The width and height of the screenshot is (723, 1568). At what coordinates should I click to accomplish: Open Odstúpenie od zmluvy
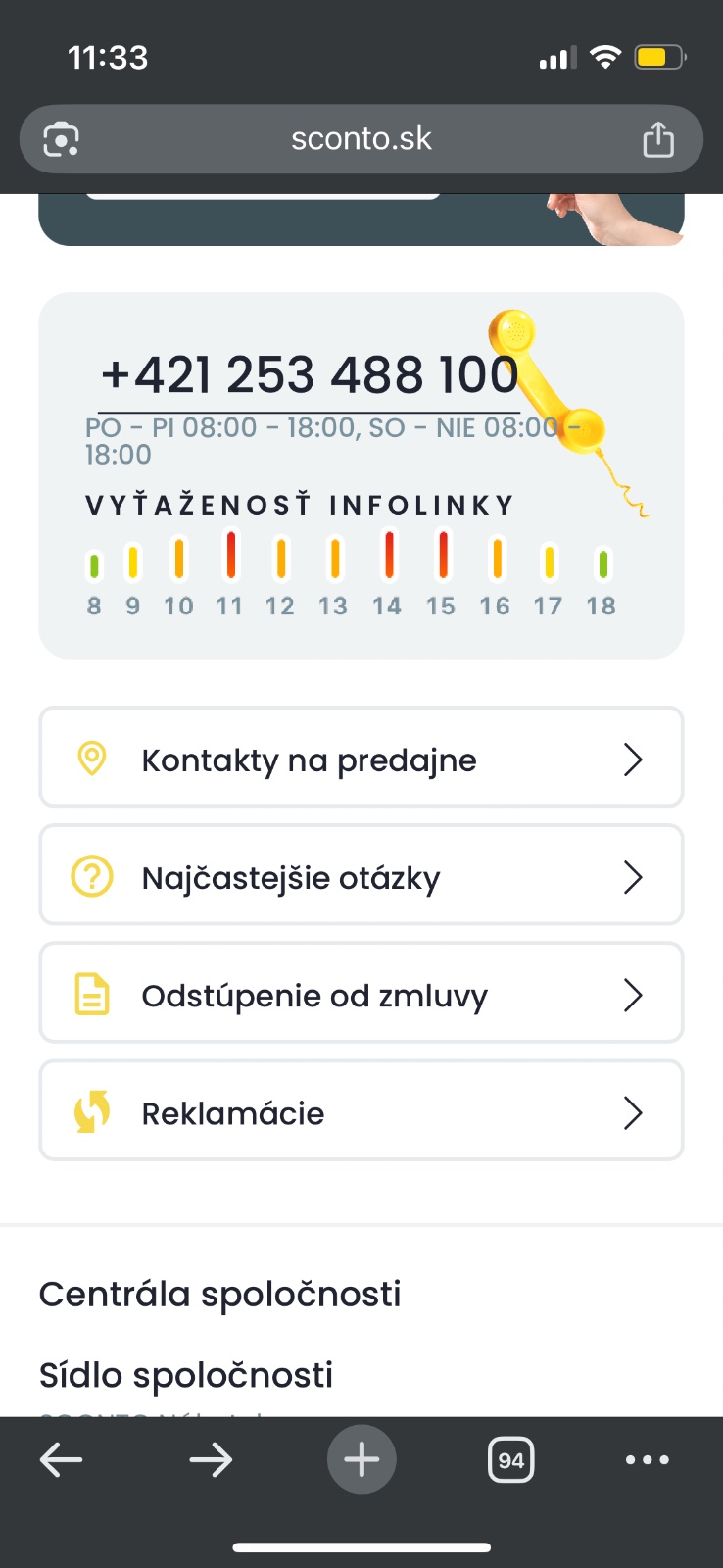(361, 994)
